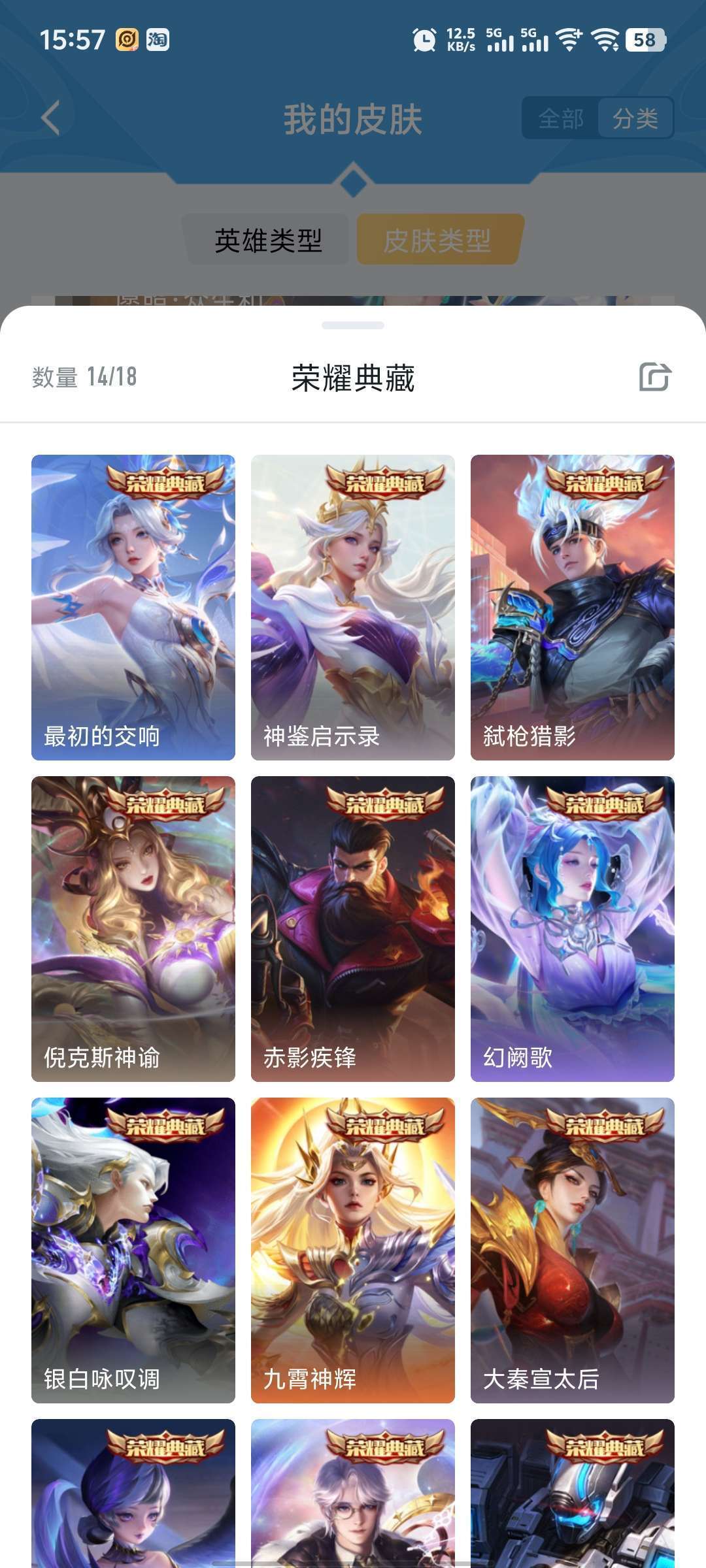The image size is (706, 1568).
Task: Open the 最初的交响 skin card
Action: (133, 607)
